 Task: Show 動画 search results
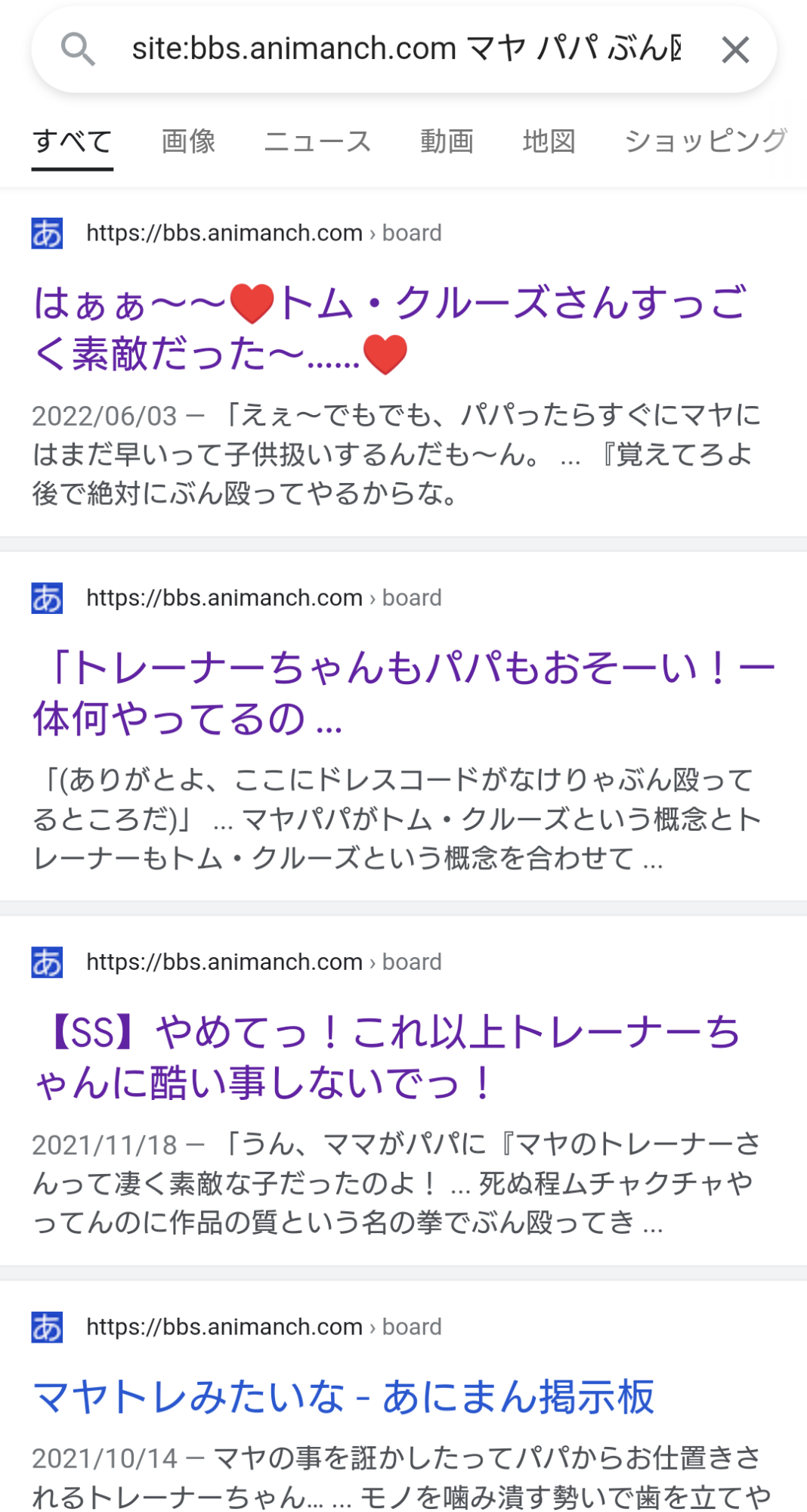click(447, 141)
